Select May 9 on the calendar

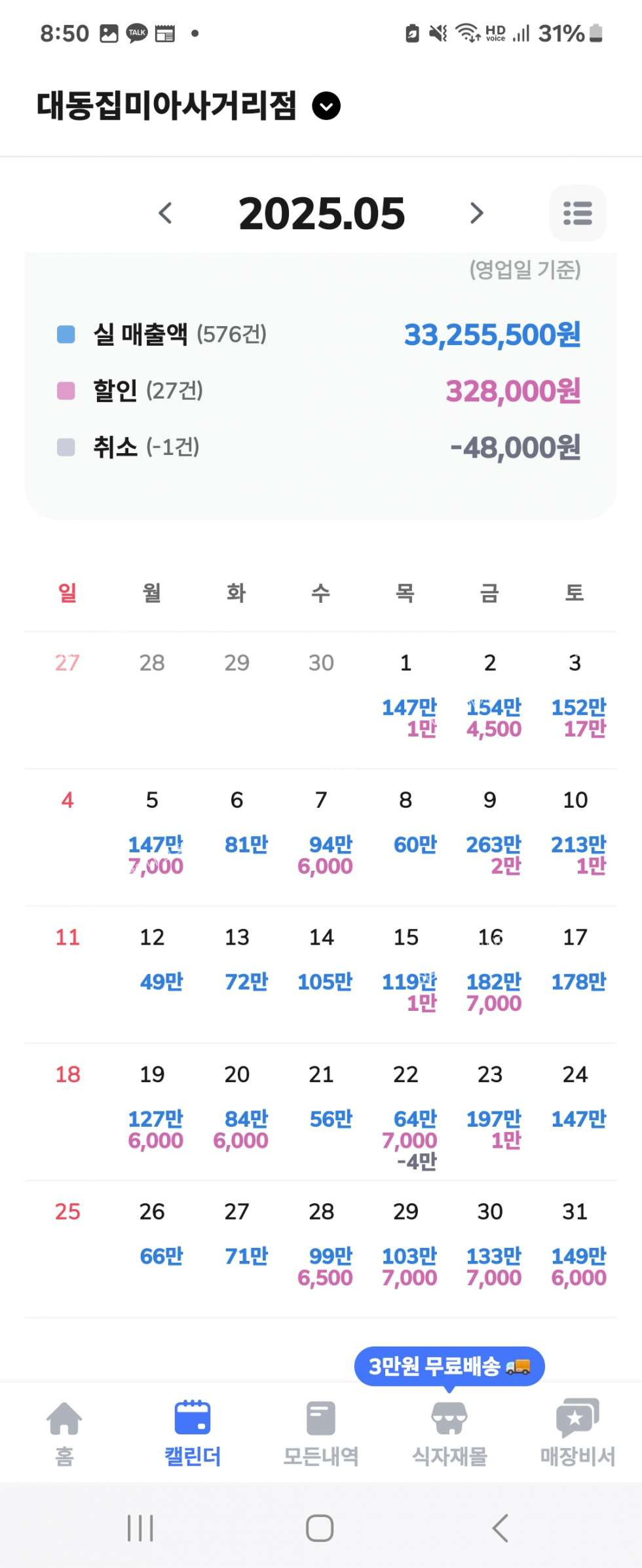point(490,835)
